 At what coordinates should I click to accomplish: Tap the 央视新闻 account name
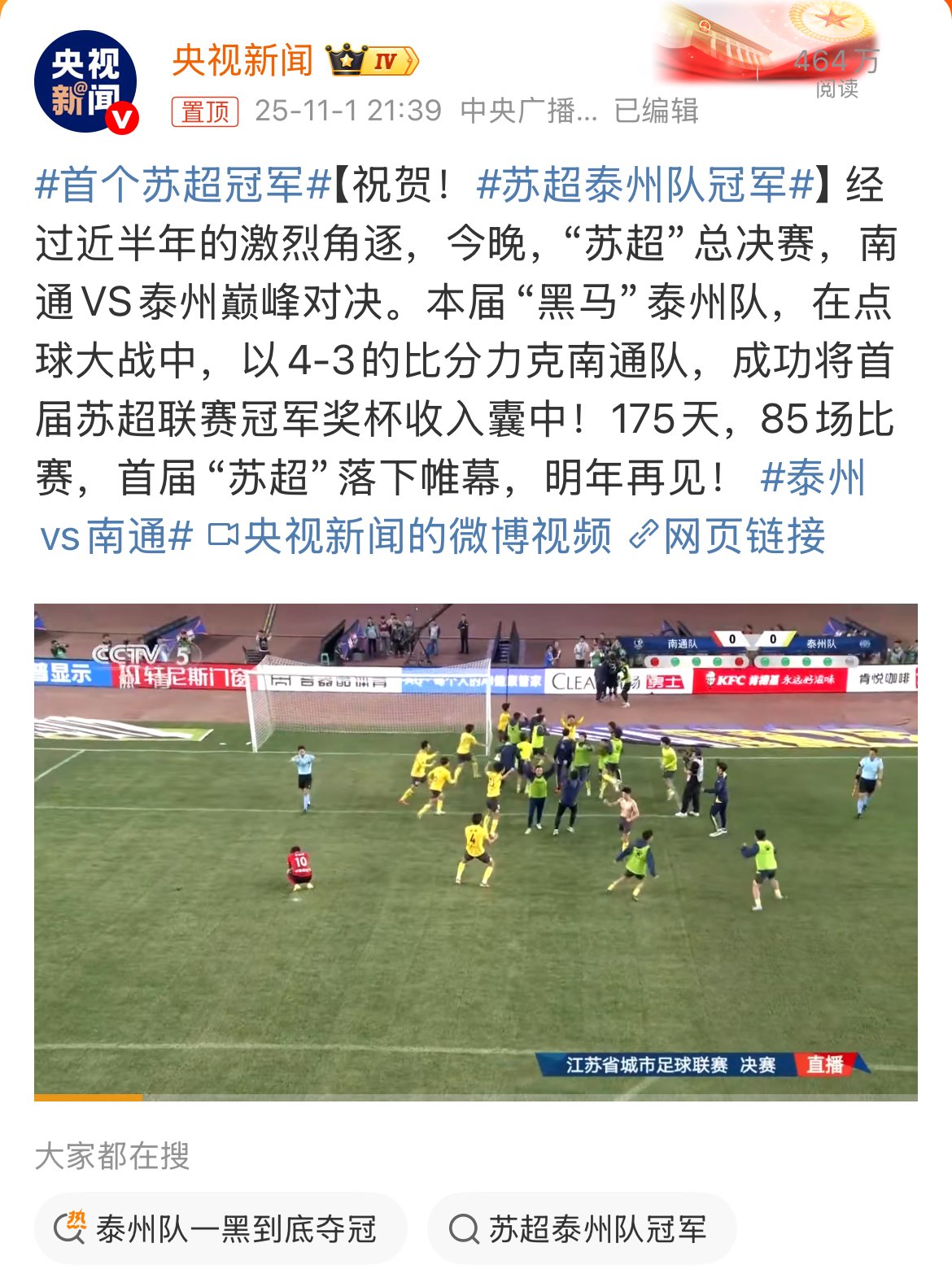[x=242, y=61]
